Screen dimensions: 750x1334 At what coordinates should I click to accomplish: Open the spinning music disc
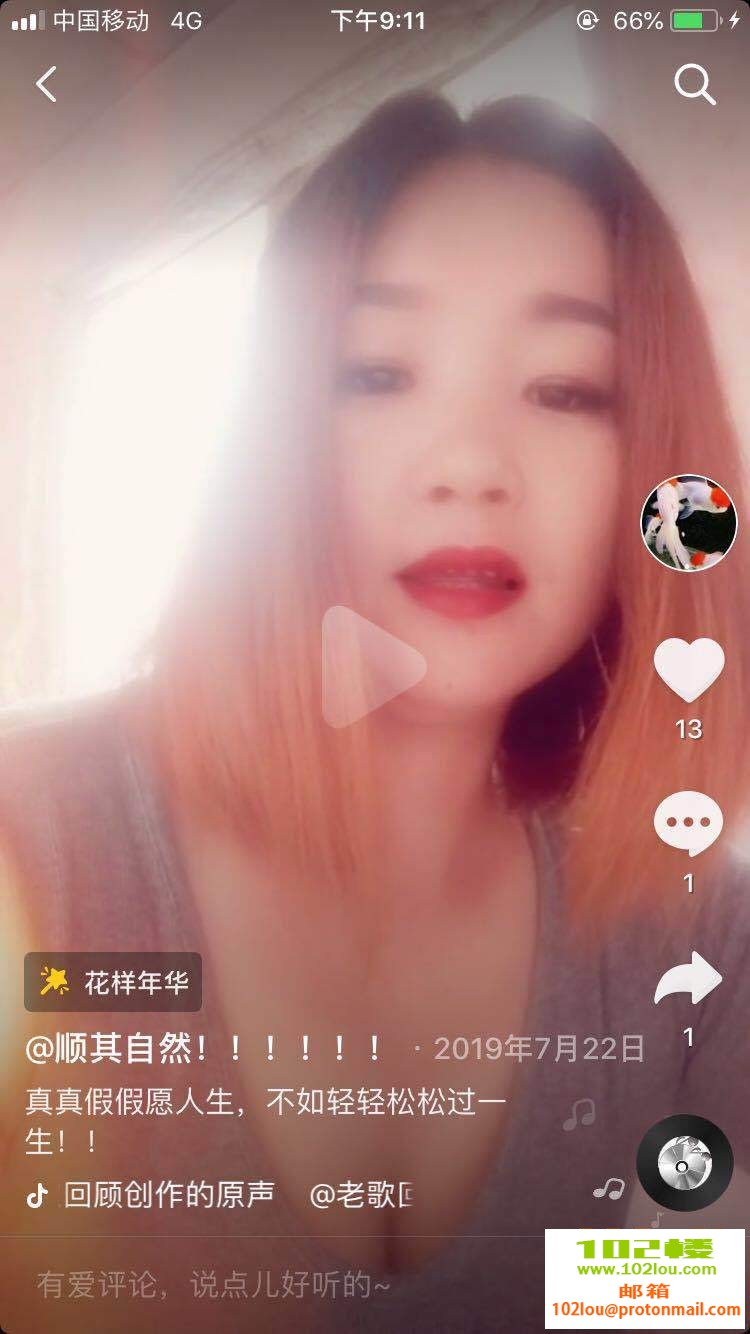coord(684,1163)
